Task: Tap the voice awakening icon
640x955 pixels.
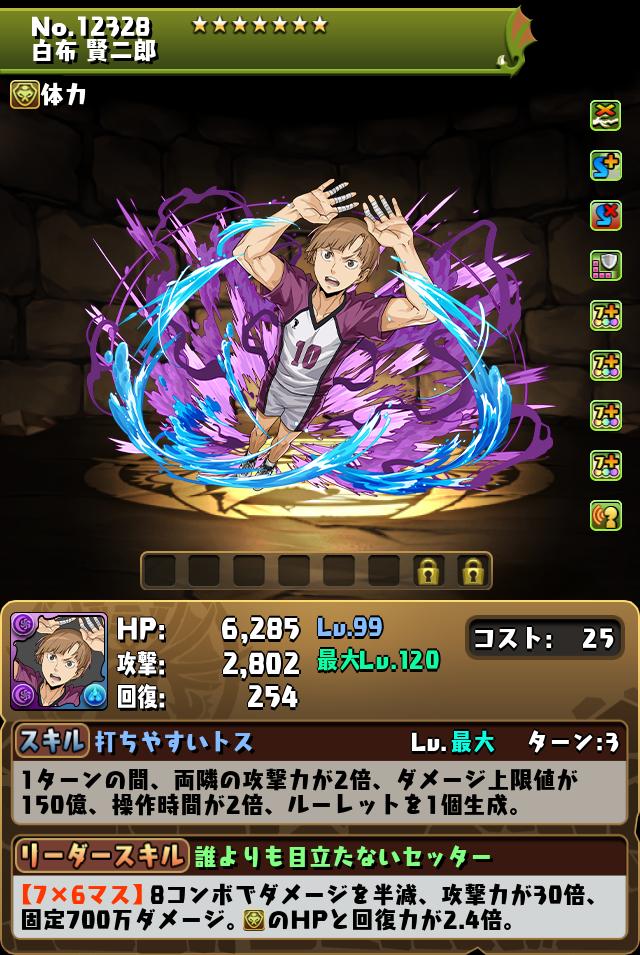Action: (606, 515)
